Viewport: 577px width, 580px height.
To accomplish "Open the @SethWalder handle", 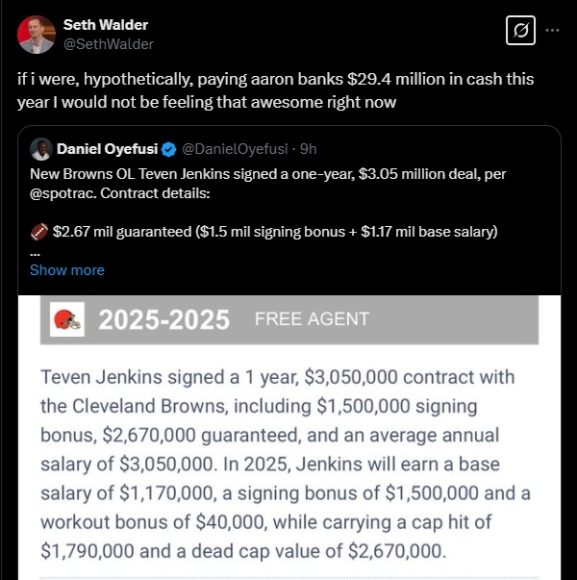I will pos(108,44).
